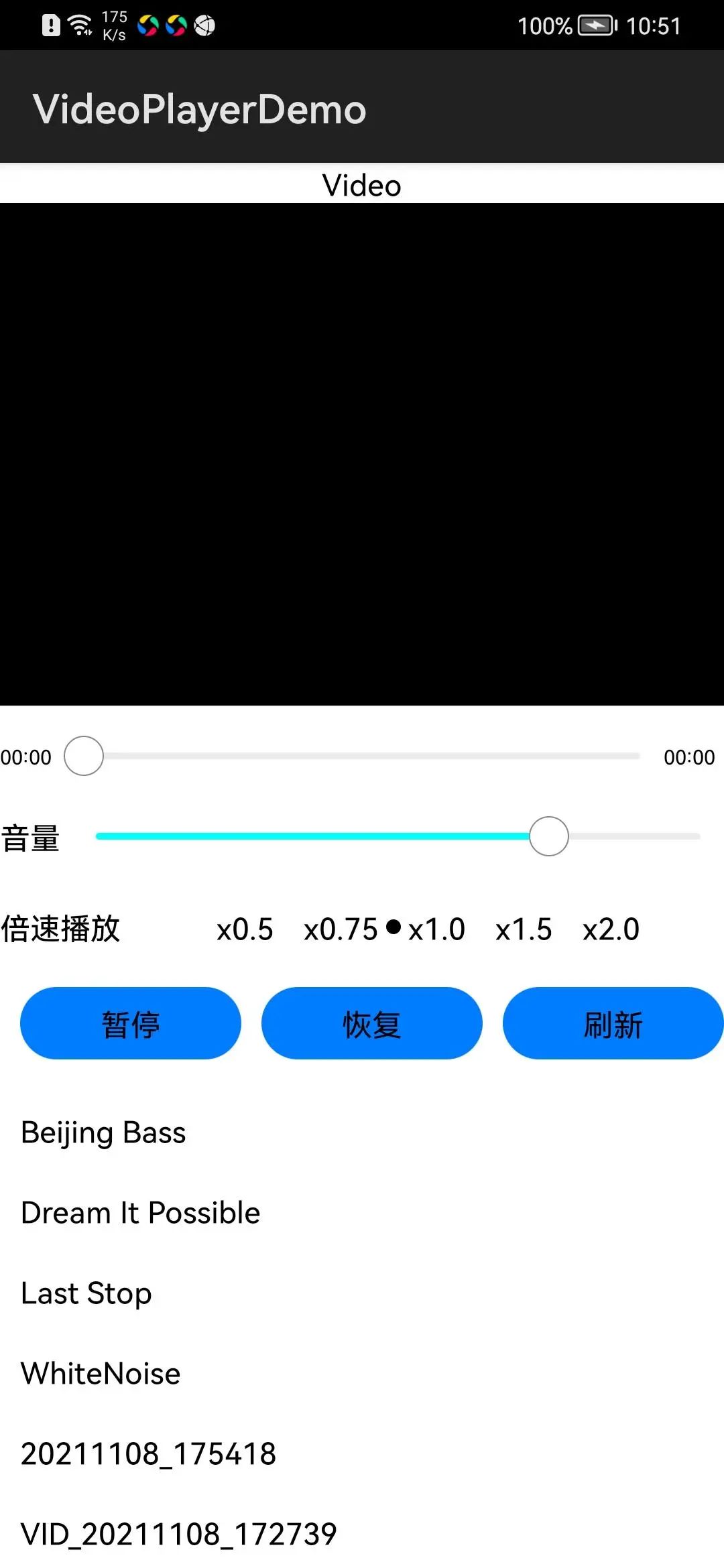Select x1.0 playback speed
The height and width of the screenshot is (1568, 724).
(x=436, y=929)
